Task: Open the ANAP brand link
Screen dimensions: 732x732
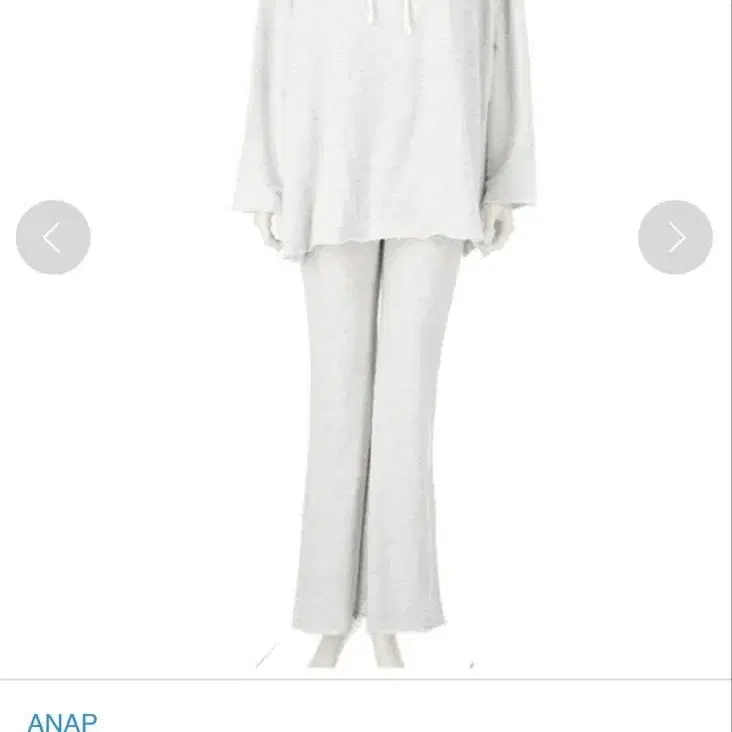Action: [x=62, y=720]
